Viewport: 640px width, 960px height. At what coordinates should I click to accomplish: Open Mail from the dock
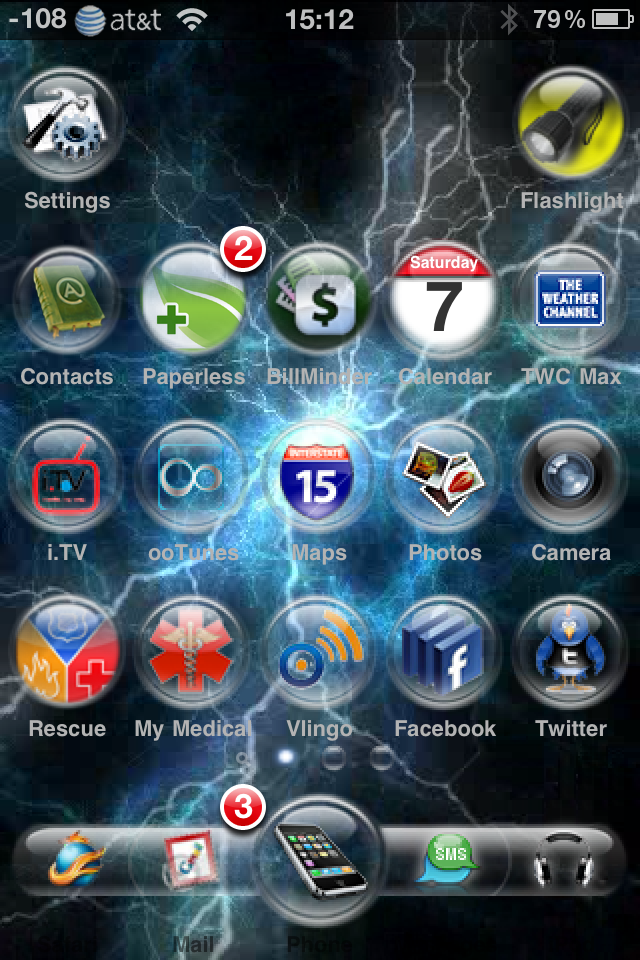point(193,860)
